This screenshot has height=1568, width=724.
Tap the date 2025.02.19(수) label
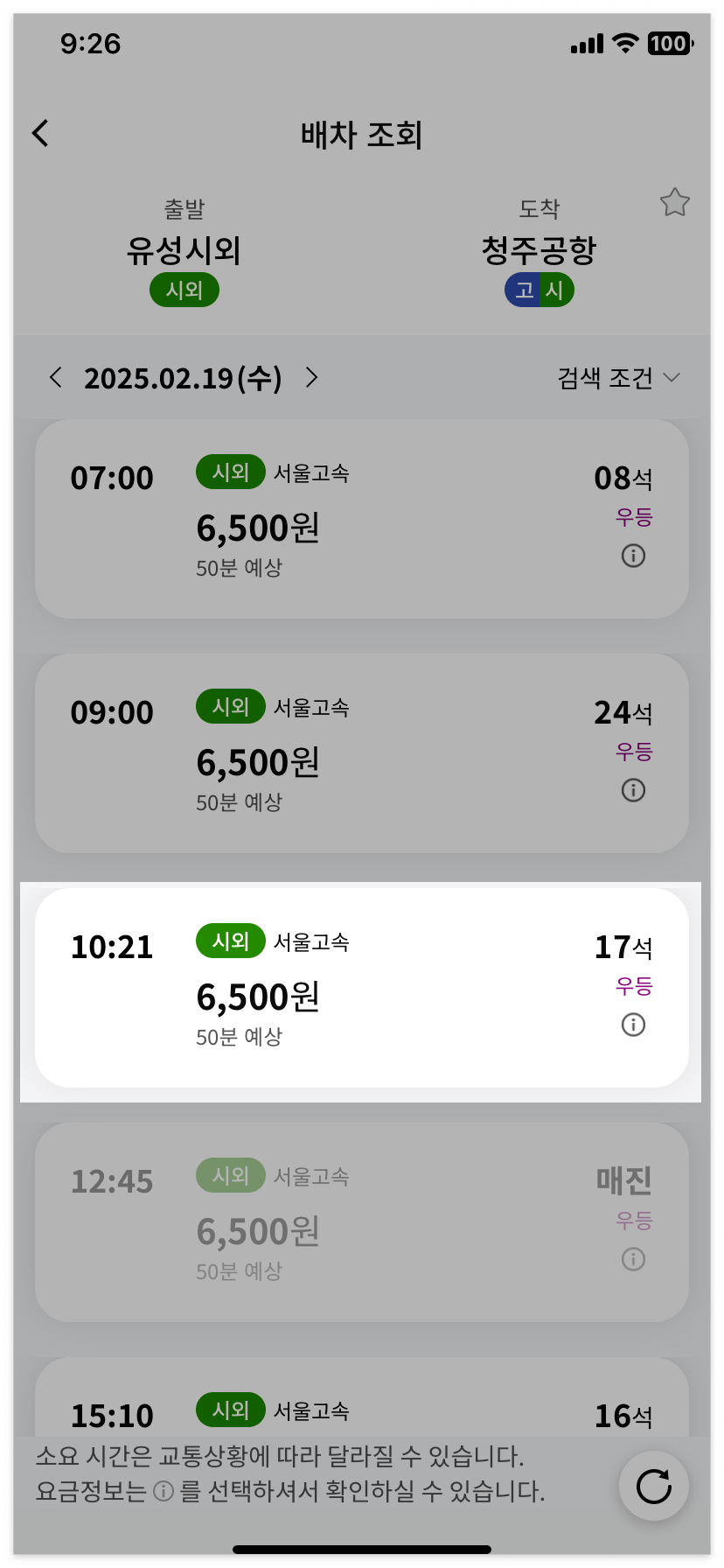[x=184, y=377]
